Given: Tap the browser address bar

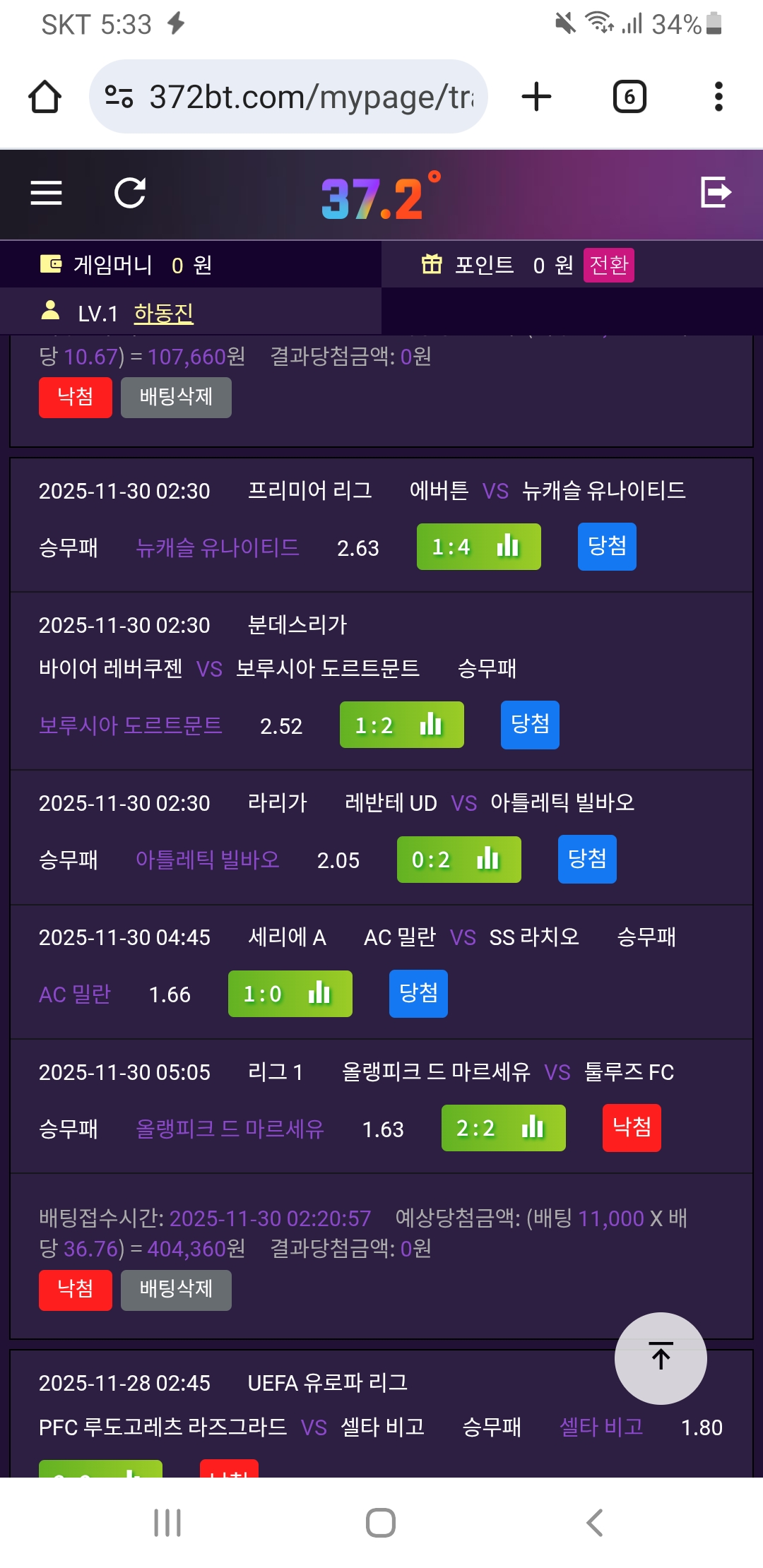Looking at the screenshot, I should coord(288,97).
